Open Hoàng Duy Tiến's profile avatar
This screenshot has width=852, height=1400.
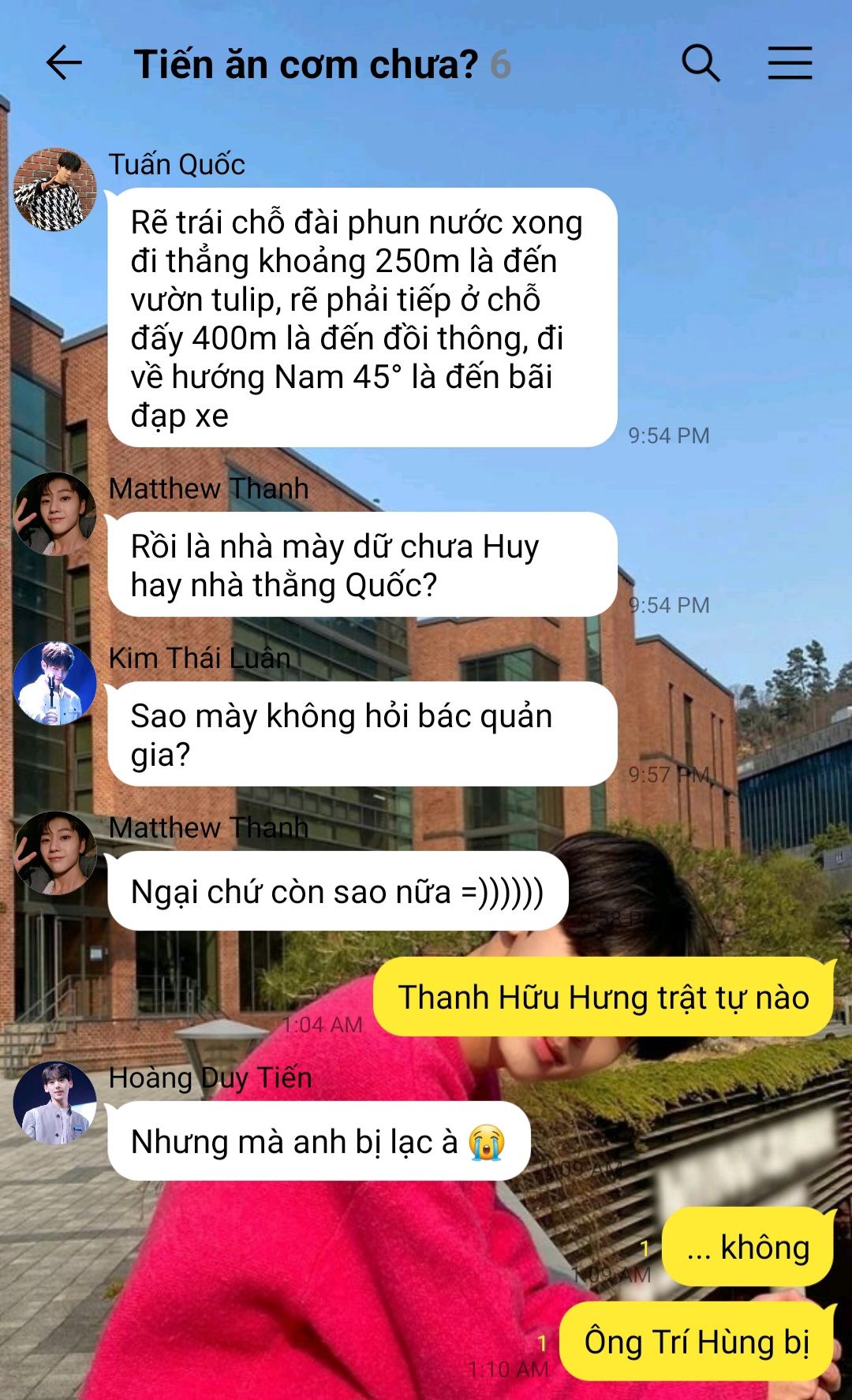54,1103
